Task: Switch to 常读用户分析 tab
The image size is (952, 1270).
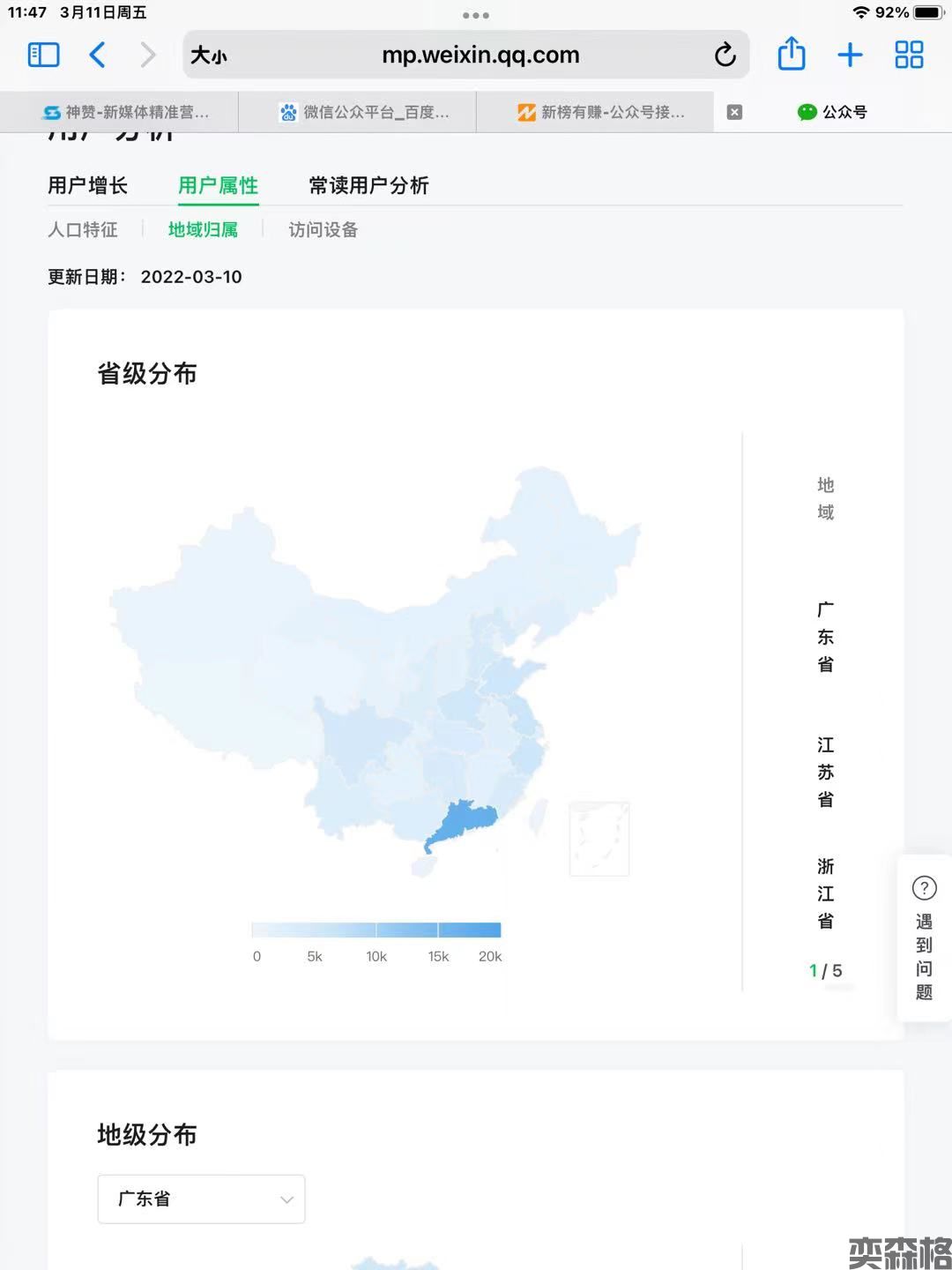Action: click(368, 185)
